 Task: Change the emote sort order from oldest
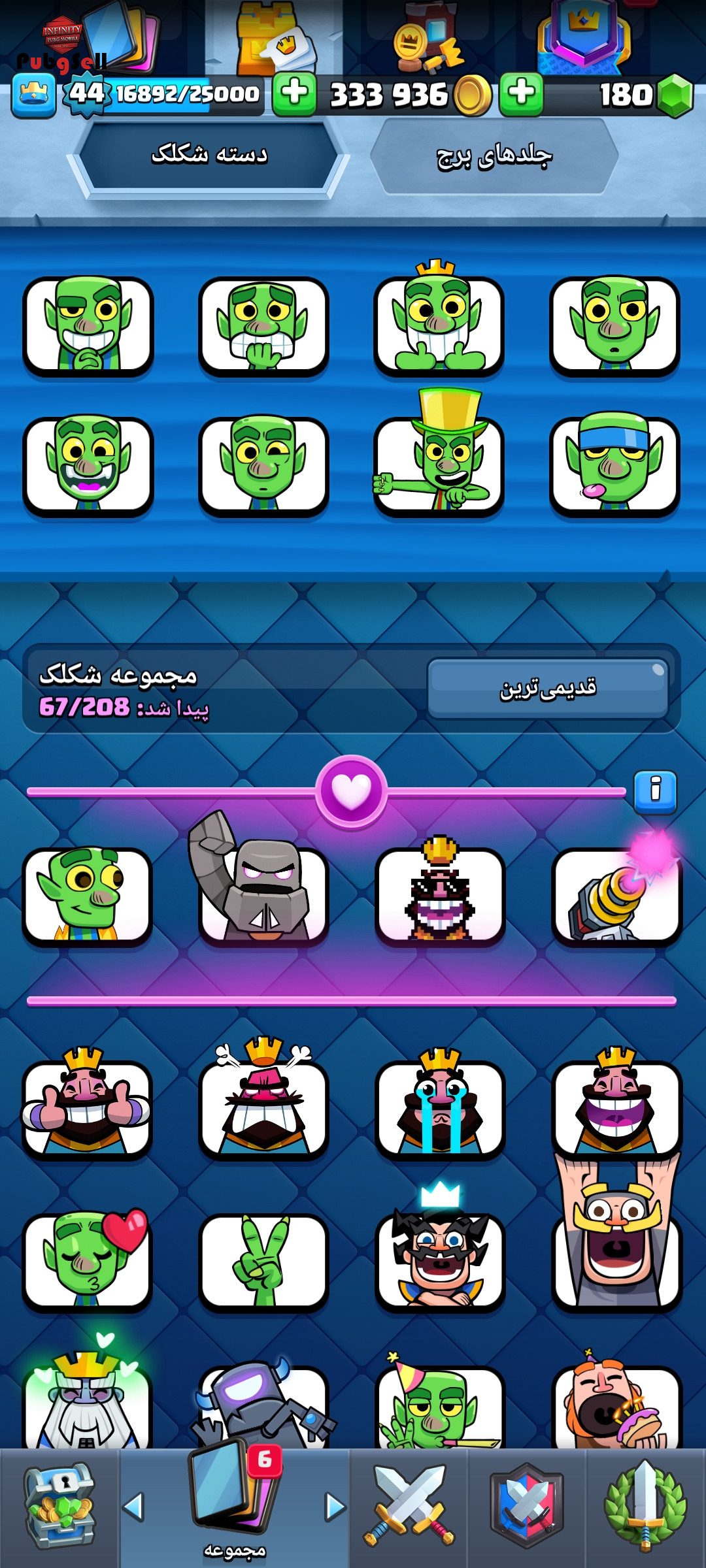pos(548,689)
